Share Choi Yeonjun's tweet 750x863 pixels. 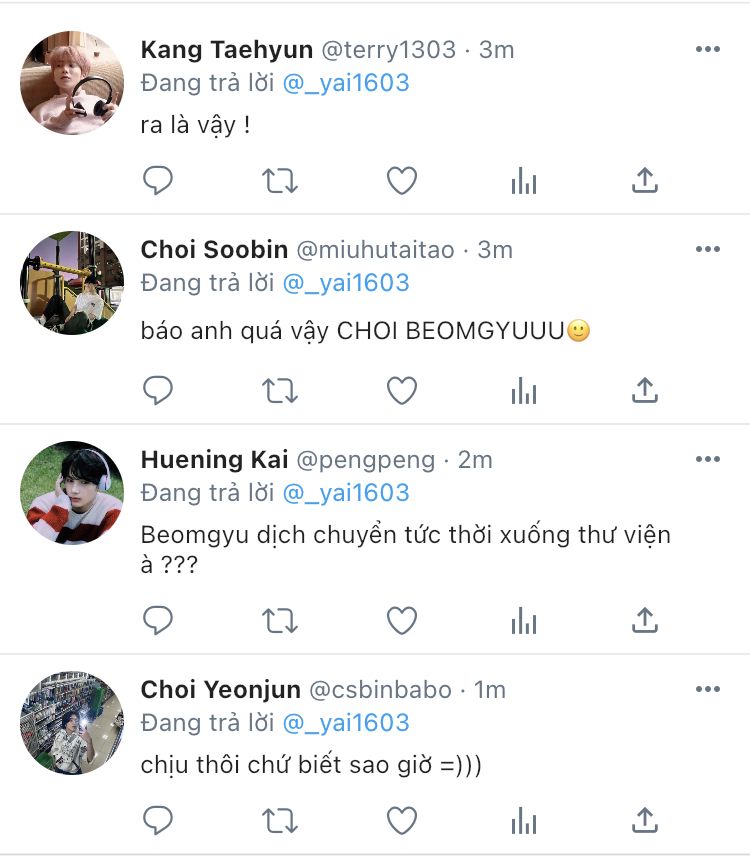click(645, 820)
